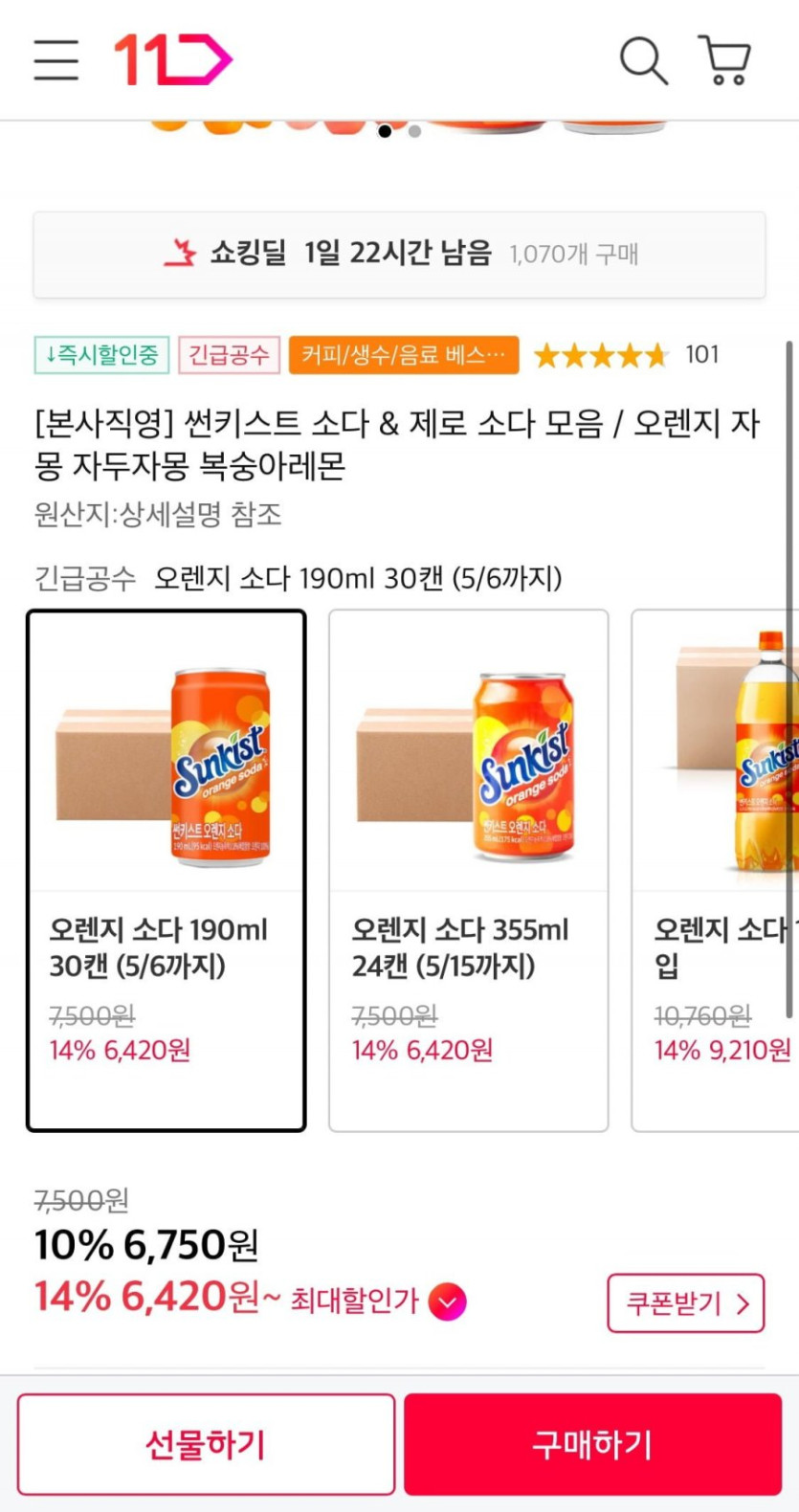Open the shopping cart
The width and height of the screenshot is (799, 1512).
point(725,61)
